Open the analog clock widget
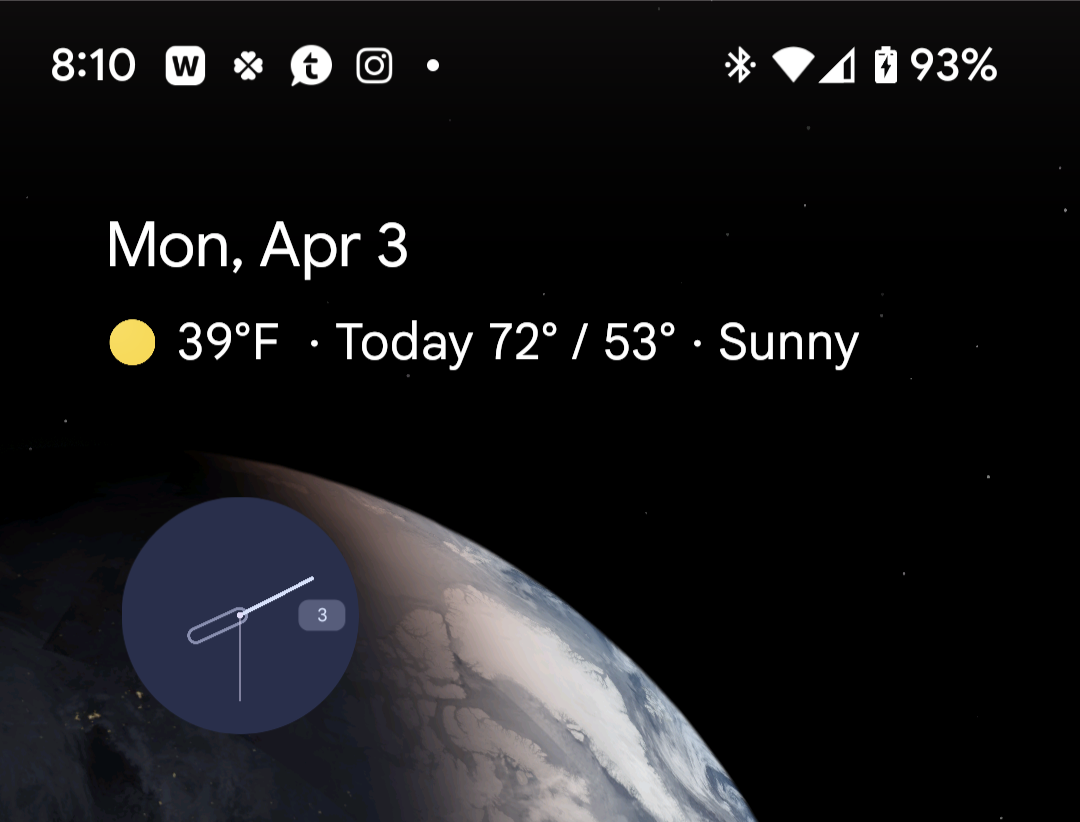 click(240, 615)
